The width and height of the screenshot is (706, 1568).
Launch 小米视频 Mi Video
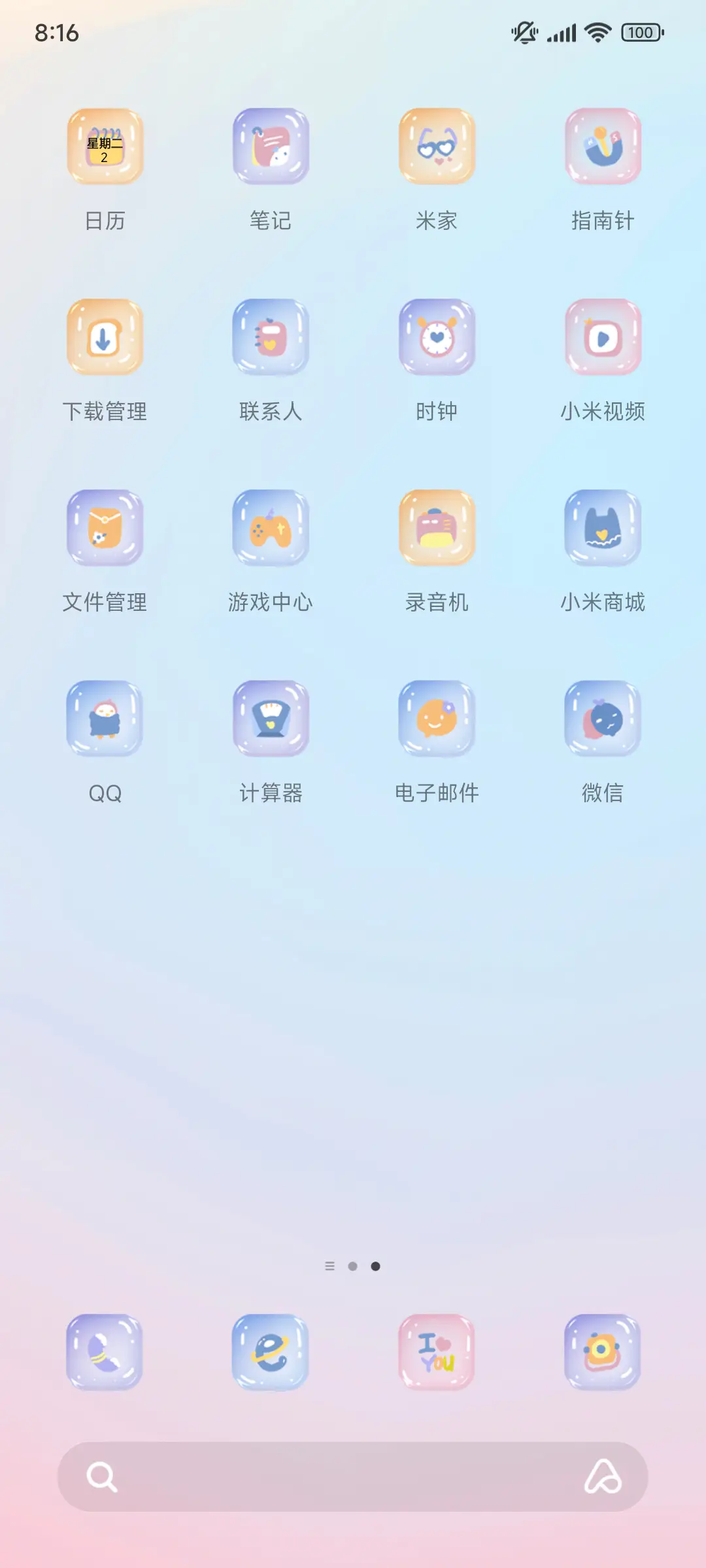(x=601, y=336)
